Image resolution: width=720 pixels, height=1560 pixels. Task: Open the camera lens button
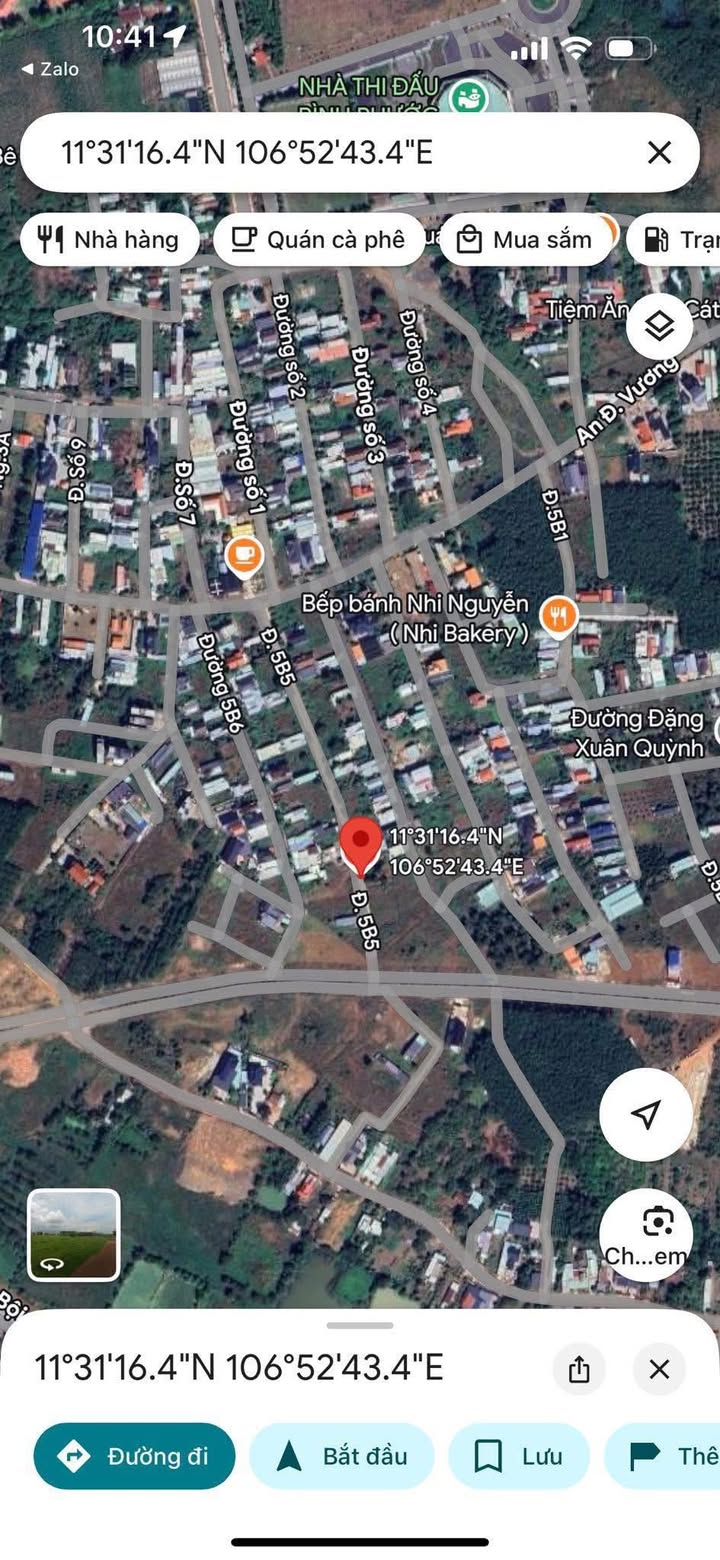(647, 1233)
